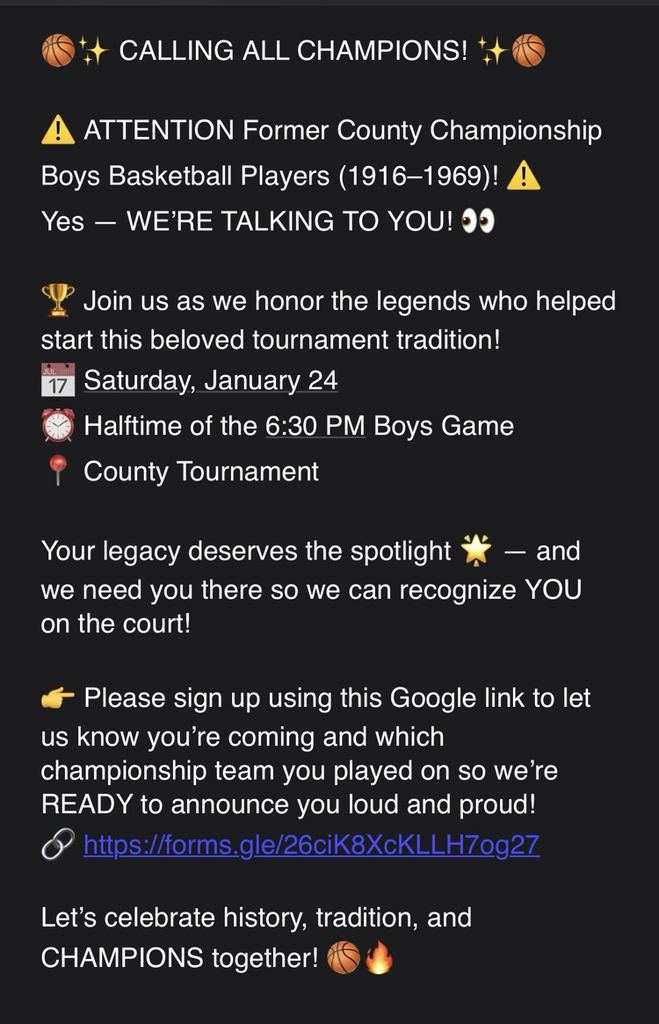Tap the underlined 6:30 PM time
Viewport: 659px width, 1024px height.
(315, 426)
